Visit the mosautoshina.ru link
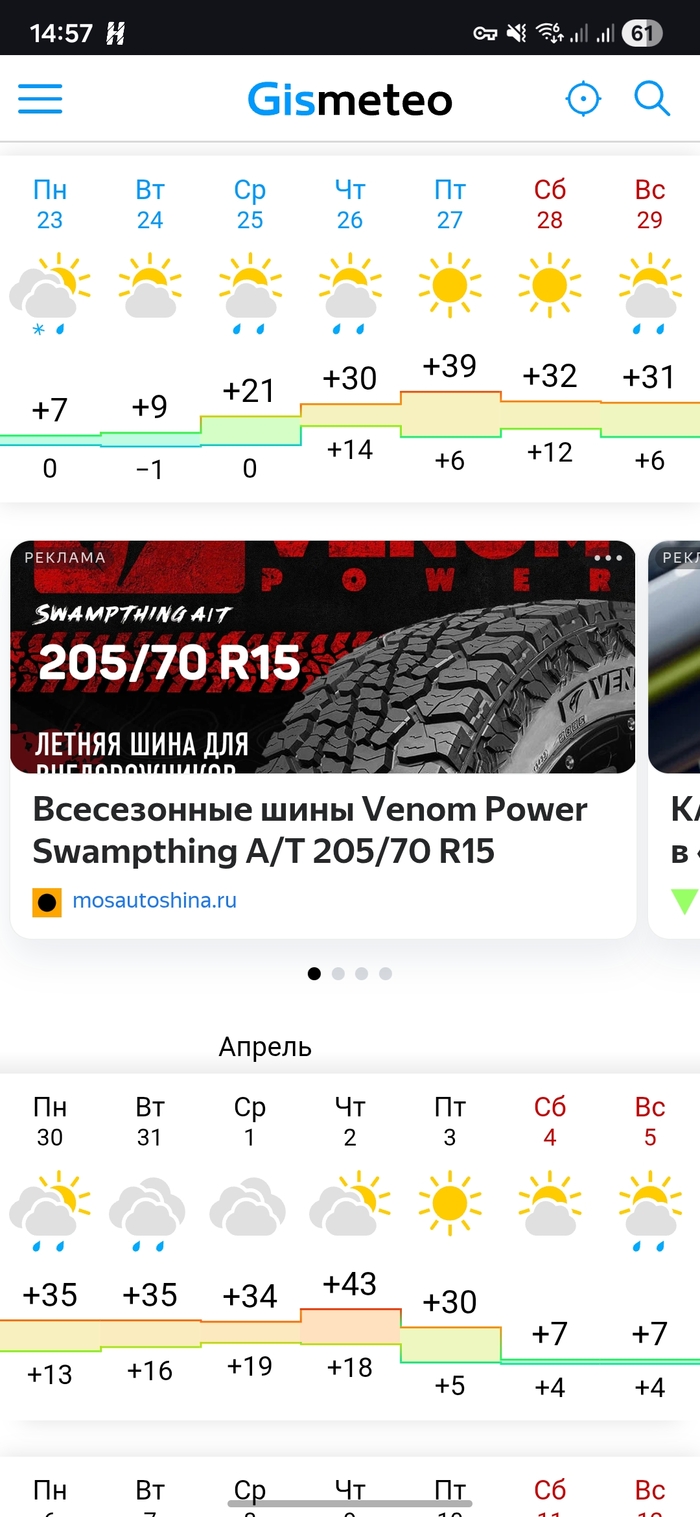Viewport: 700px width, 1517px height. [x=154, y=901]
